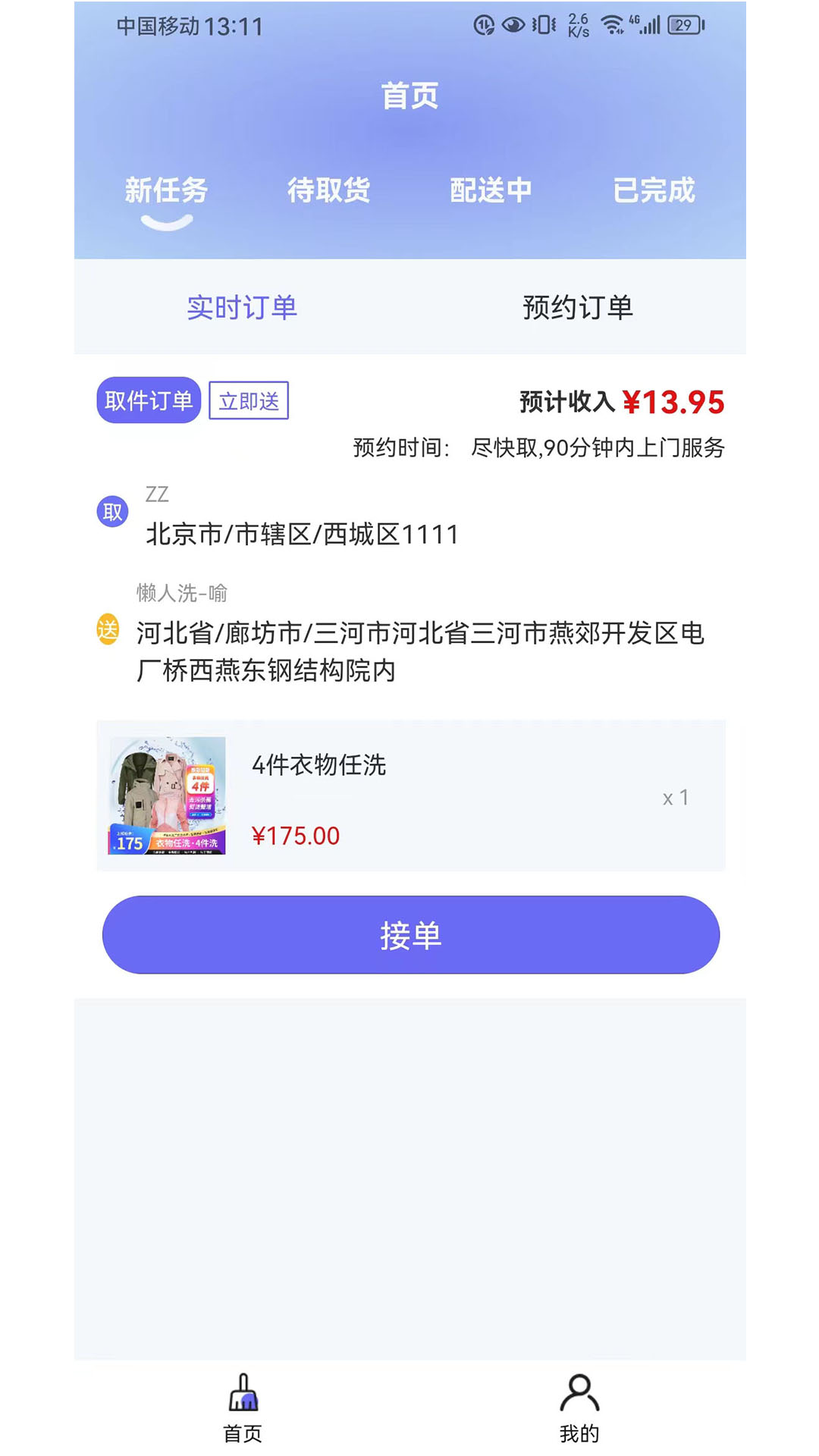Click the battery indicator showing 29

(680, 23)
